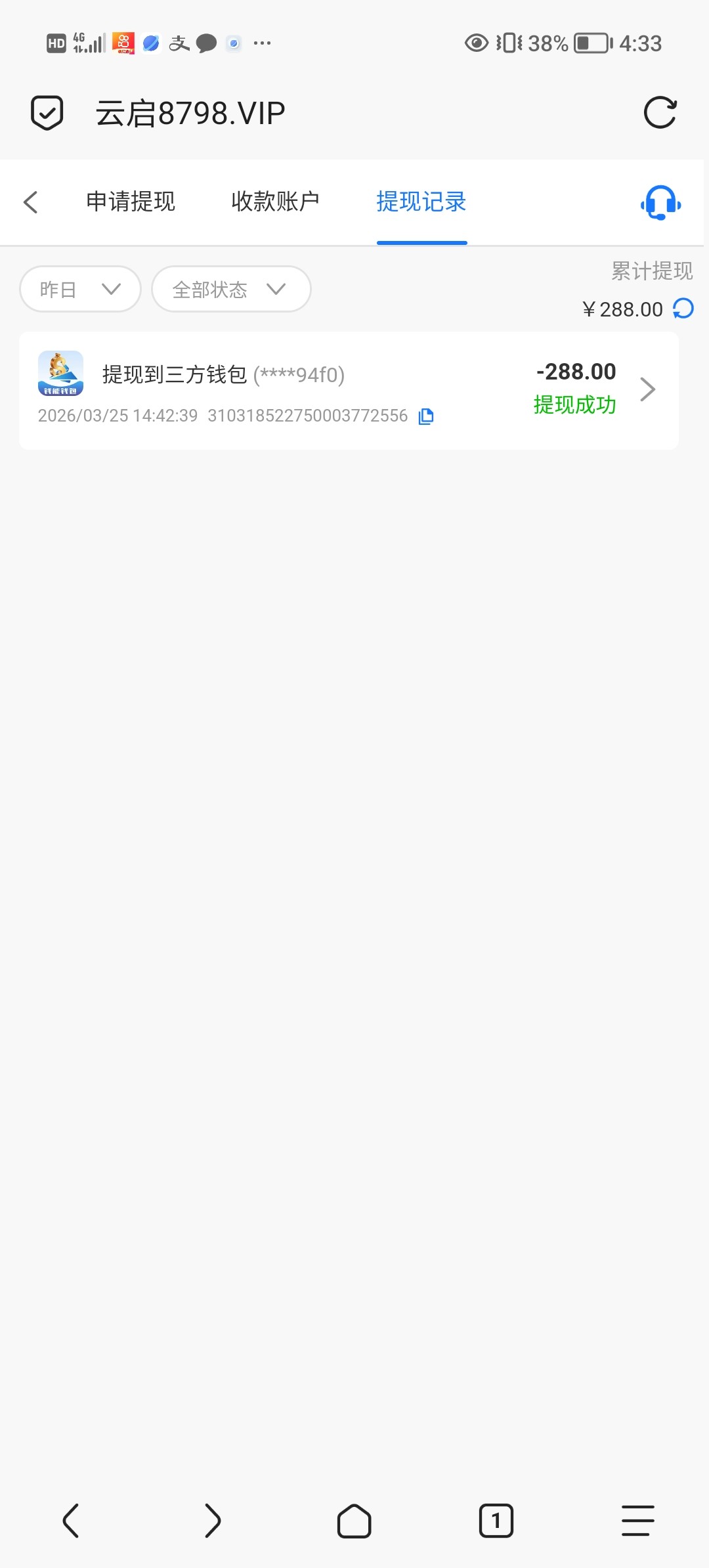
Task: Open the browser menu with three lines
Action: click(x=637, y=1521)
